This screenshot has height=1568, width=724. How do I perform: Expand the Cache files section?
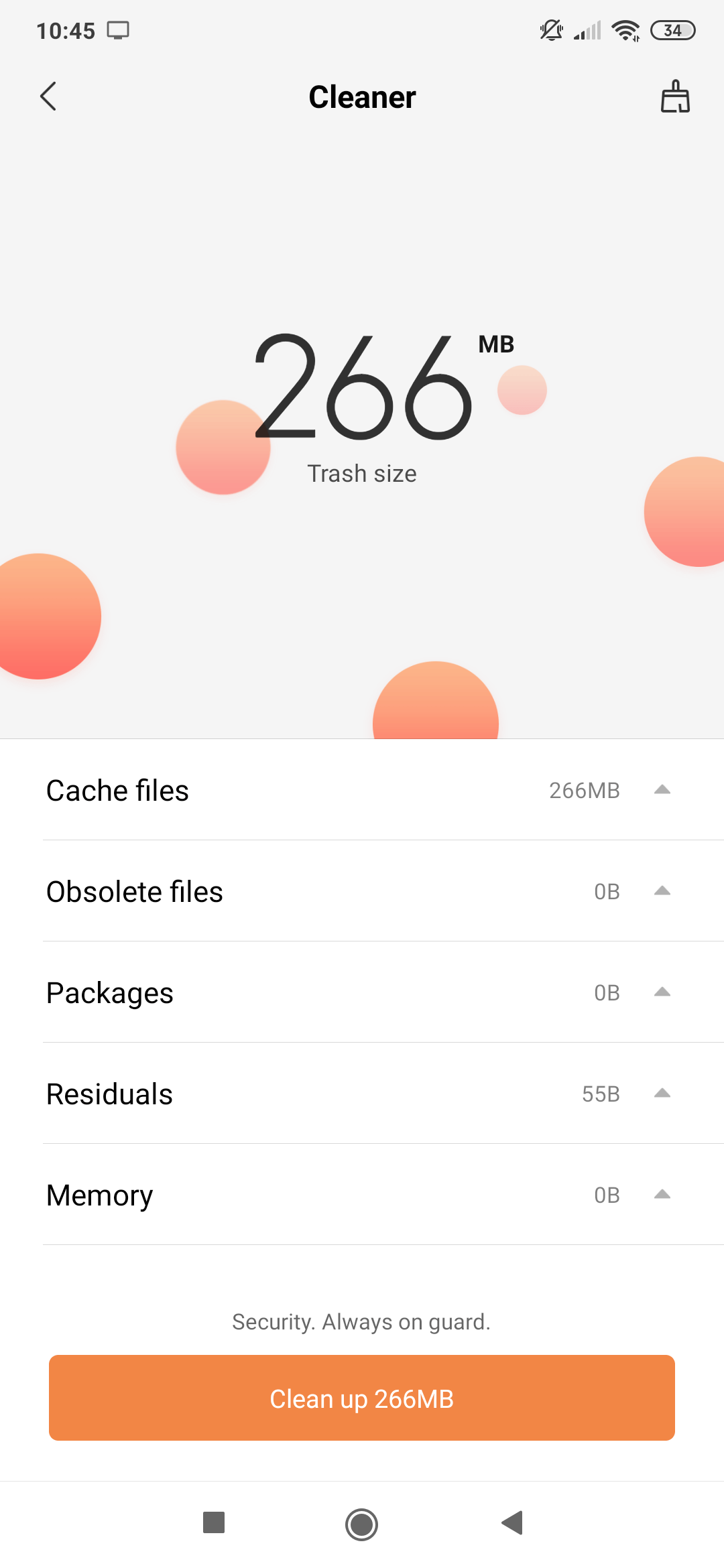(x=662, y=790)
